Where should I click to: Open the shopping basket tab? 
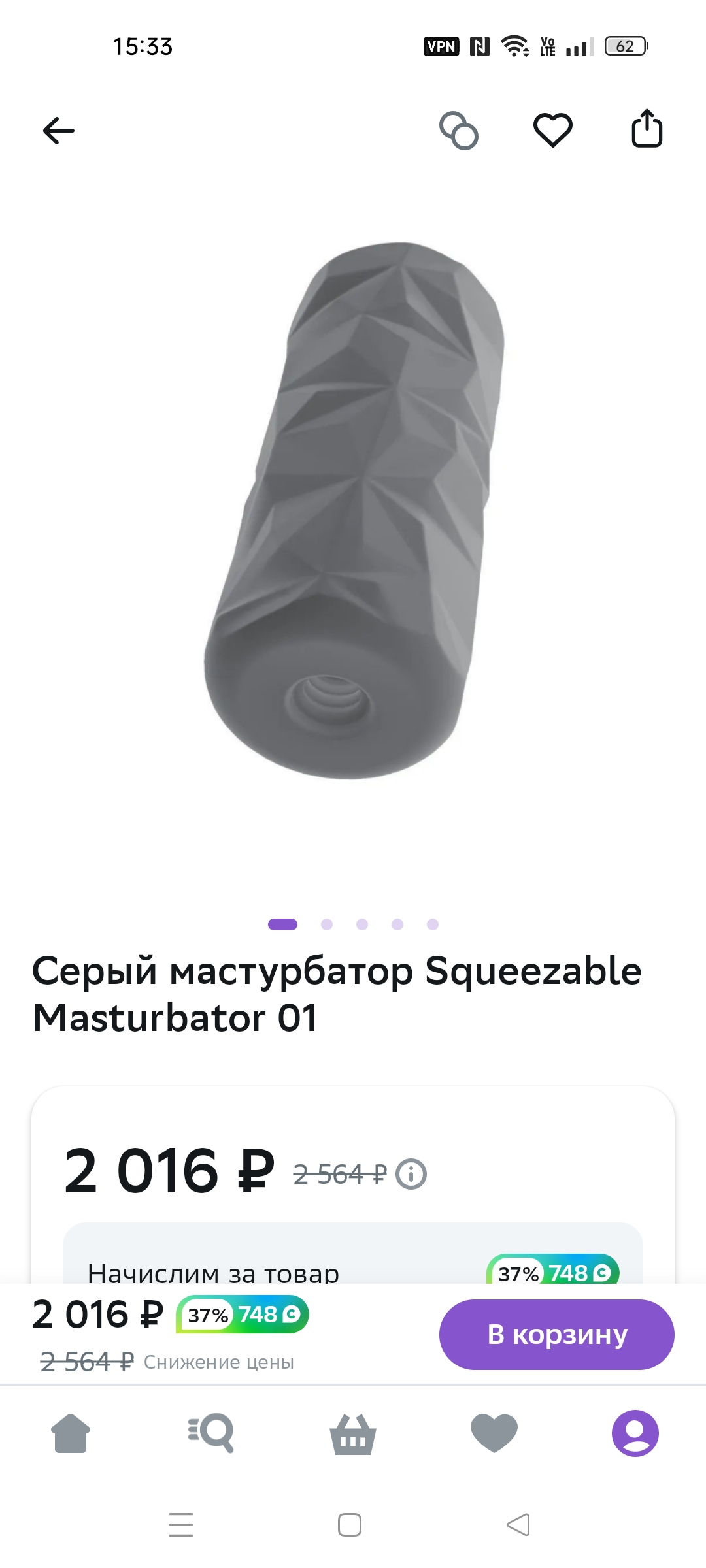pyautogui.click(x=353, y=1434)
